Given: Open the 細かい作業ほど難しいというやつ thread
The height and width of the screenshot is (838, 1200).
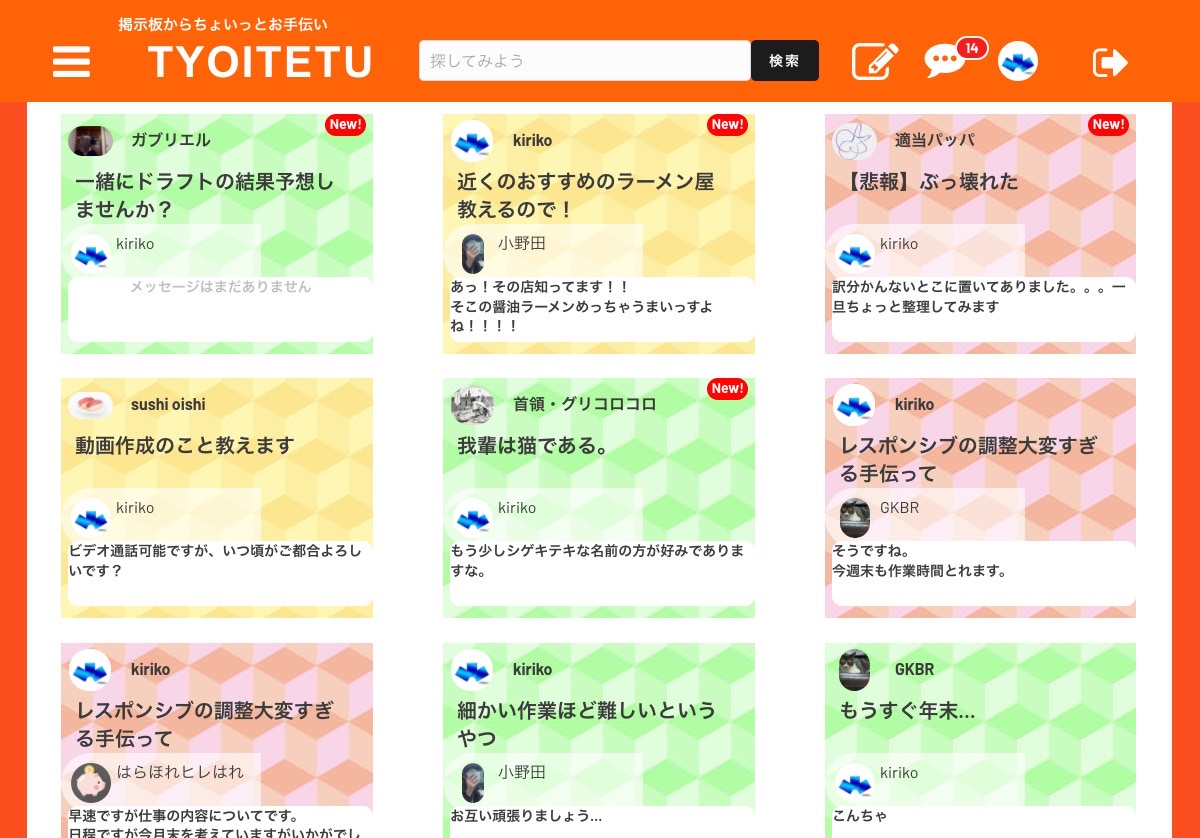Looking at the screenshot, I should [x=586, y=724].
